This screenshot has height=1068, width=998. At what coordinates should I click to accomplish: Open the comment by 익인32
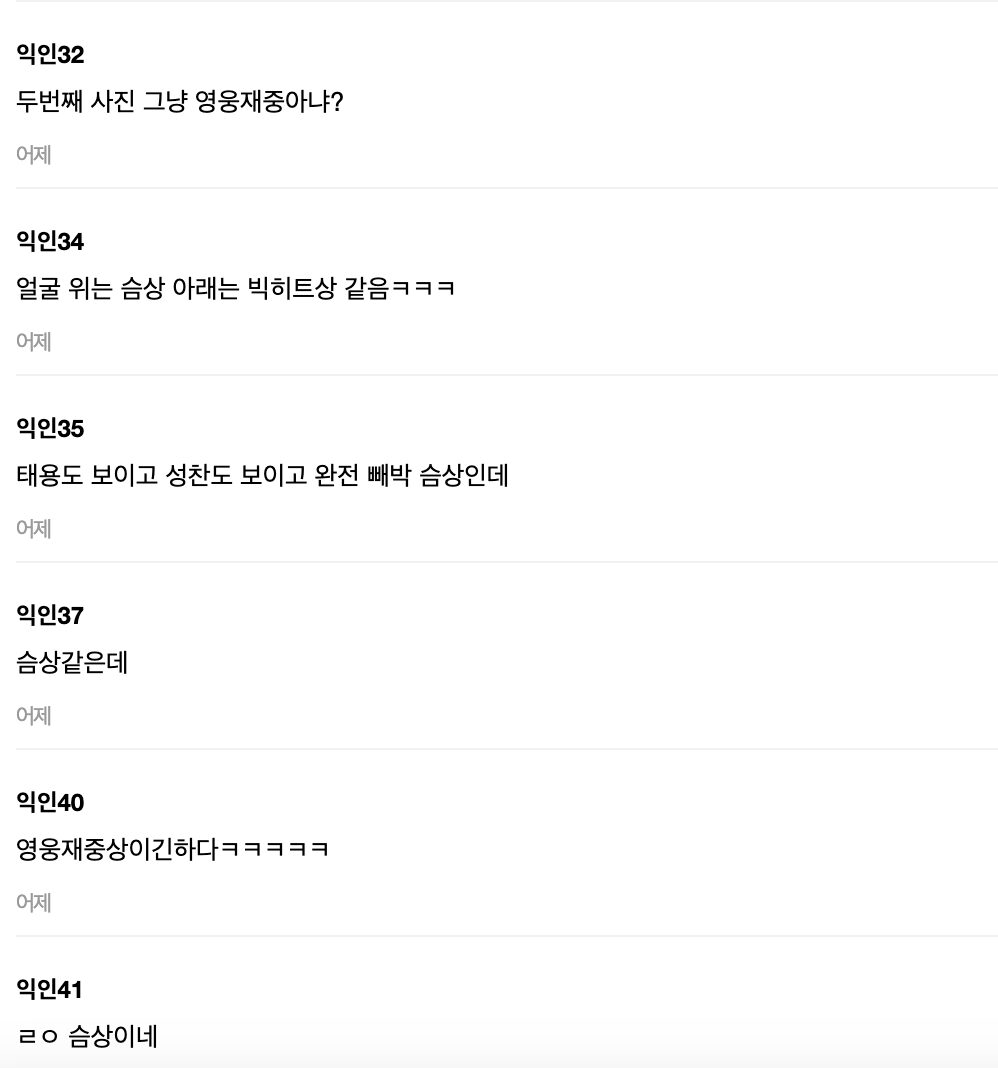(180, 101)
